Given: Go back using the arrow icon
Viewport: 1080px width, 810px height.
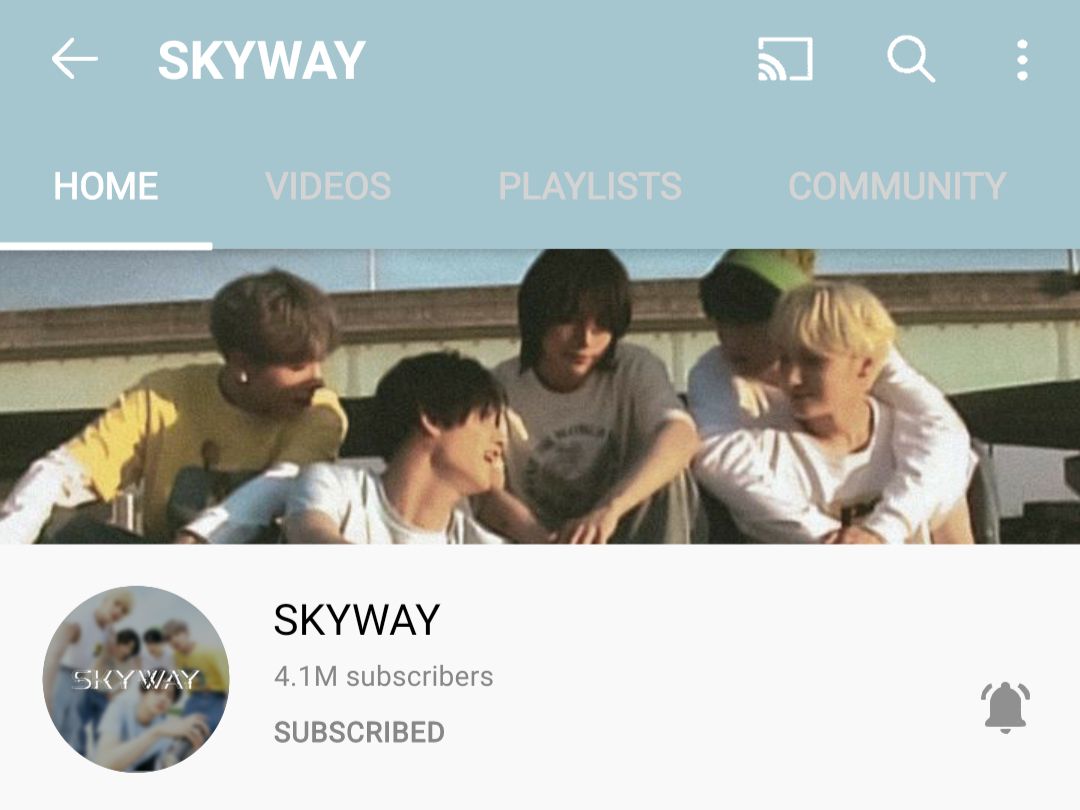Looking at the screenshot, I should tap(75, 61).
